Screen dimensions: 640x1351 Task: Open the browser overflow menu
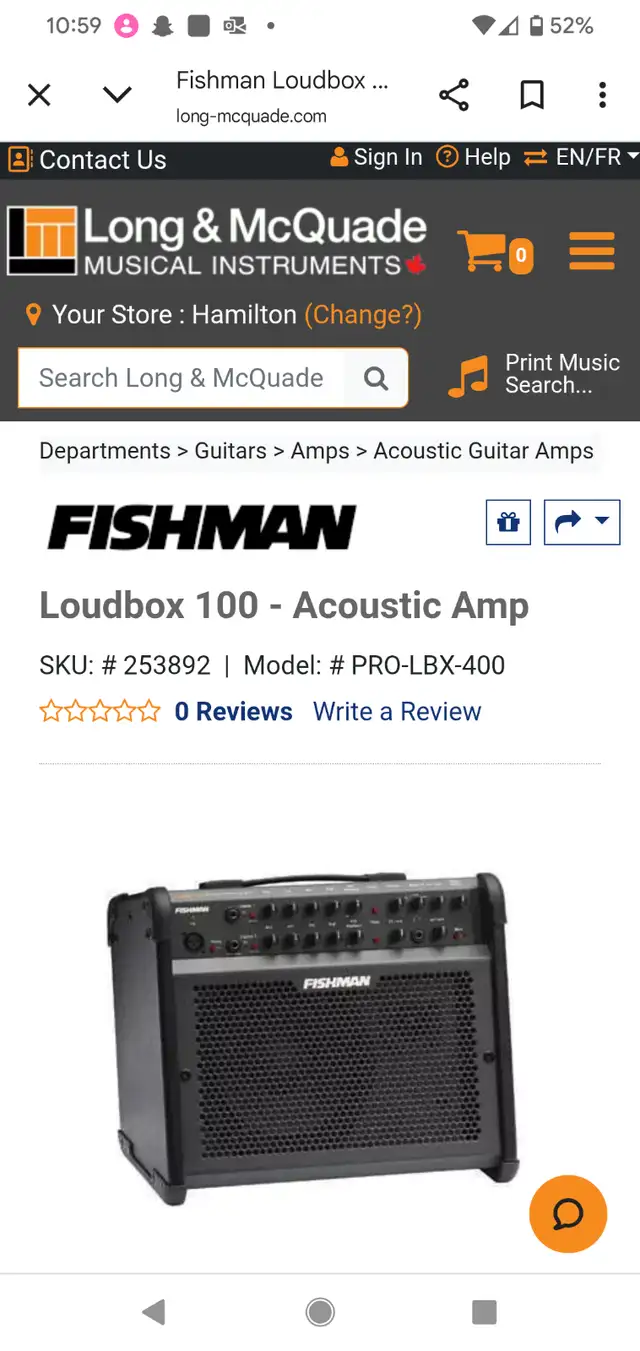click(x=602, y=95)
